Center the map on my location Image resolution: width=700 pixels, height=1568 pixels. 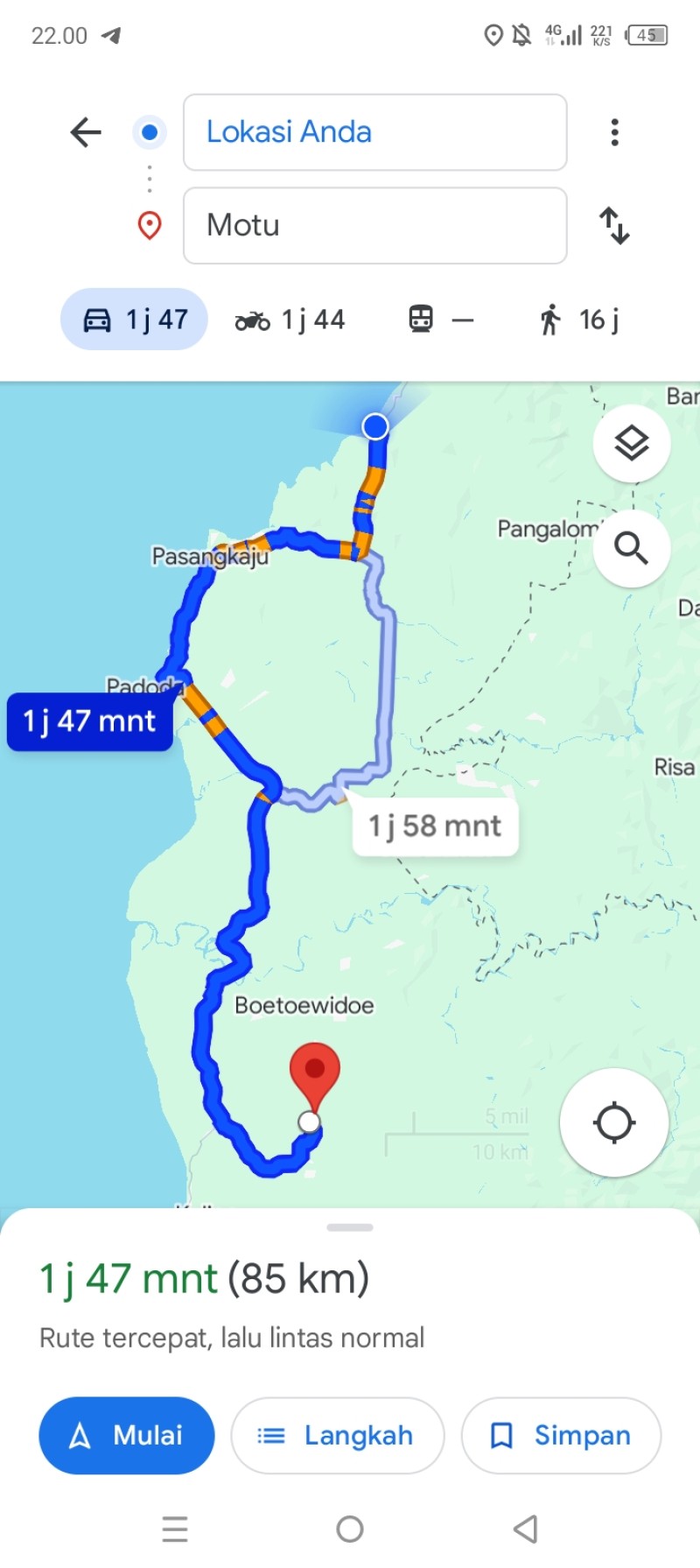tap(614, 1122)
